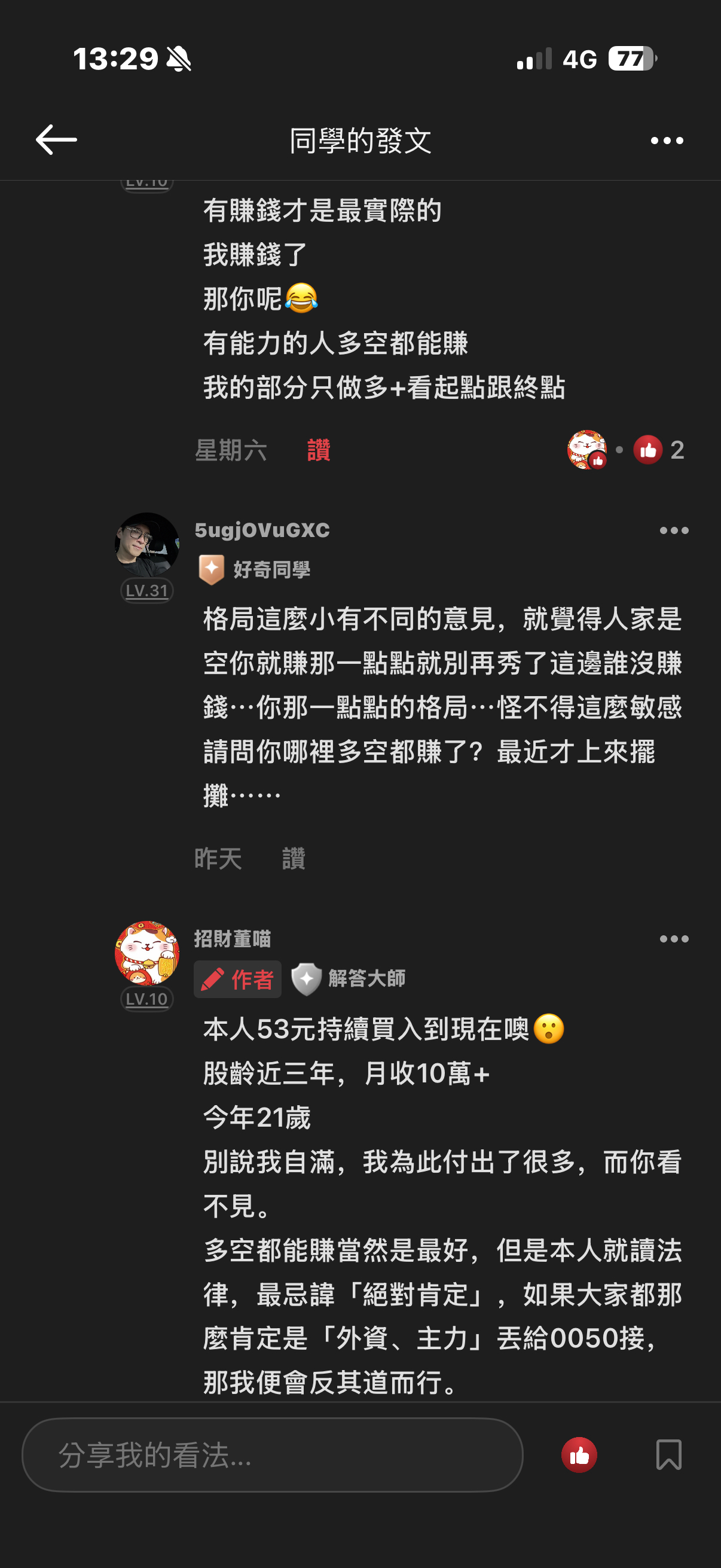Open username 招財董喵
Image resolution: width=721 pixels, height=1568 pixels.
coord(233,939)
